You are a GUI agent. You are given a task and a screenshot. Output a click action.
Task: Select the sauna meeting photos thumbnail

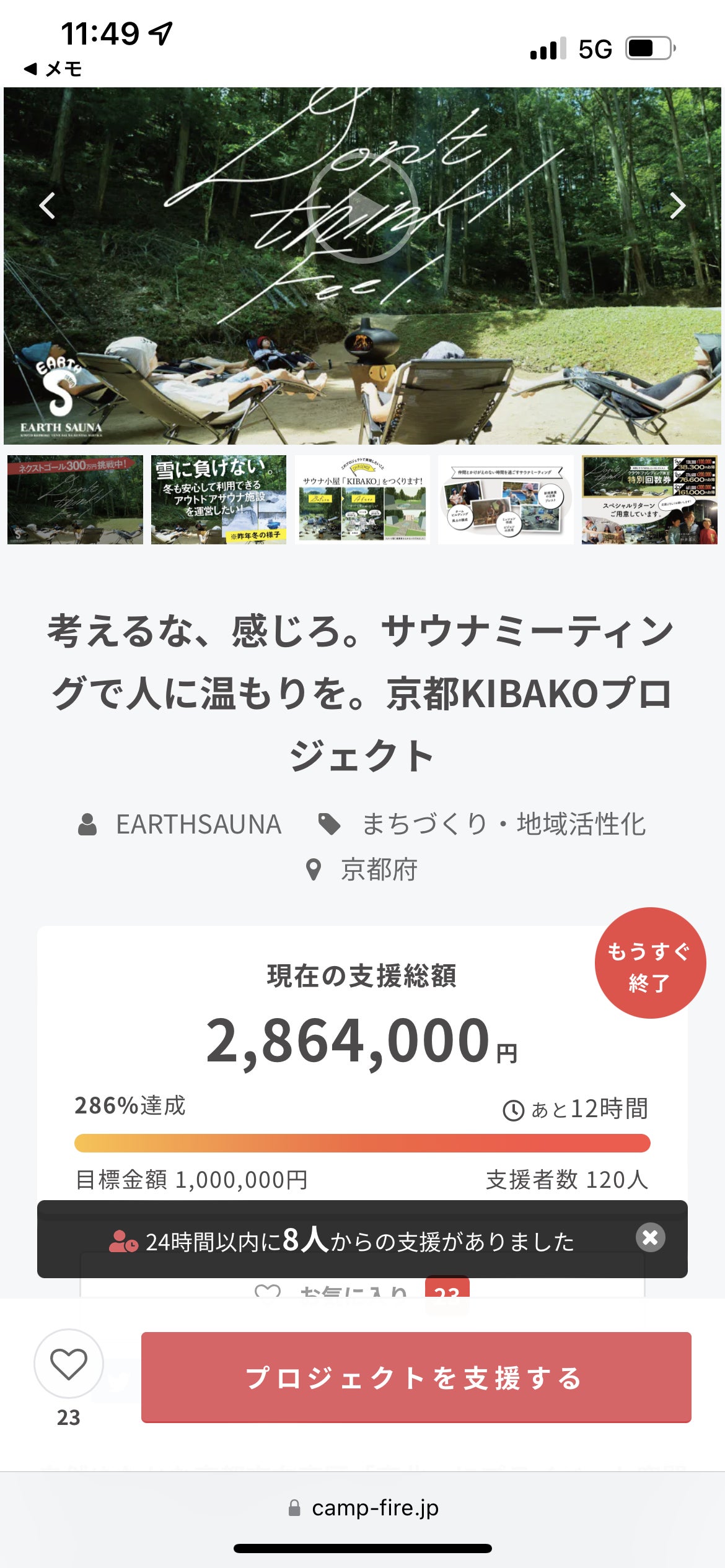pos(506,500)
